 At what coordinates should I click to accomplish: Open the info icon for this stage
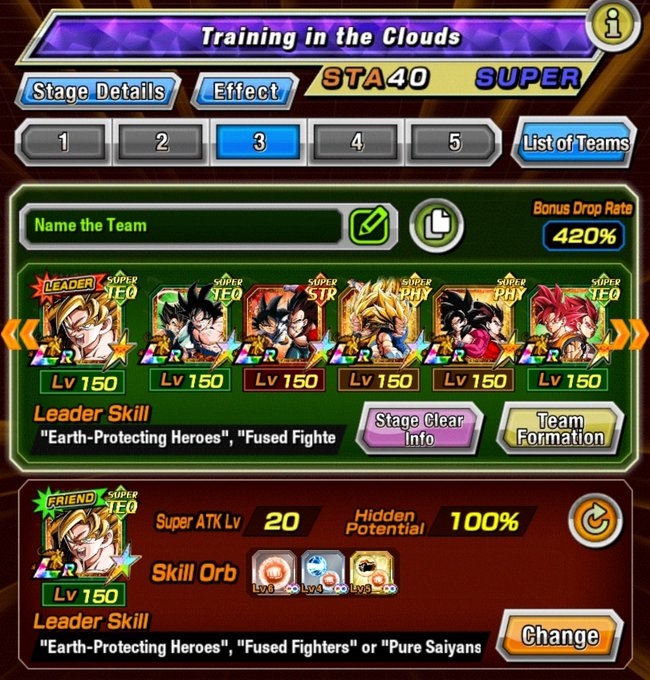coord(613,27)
